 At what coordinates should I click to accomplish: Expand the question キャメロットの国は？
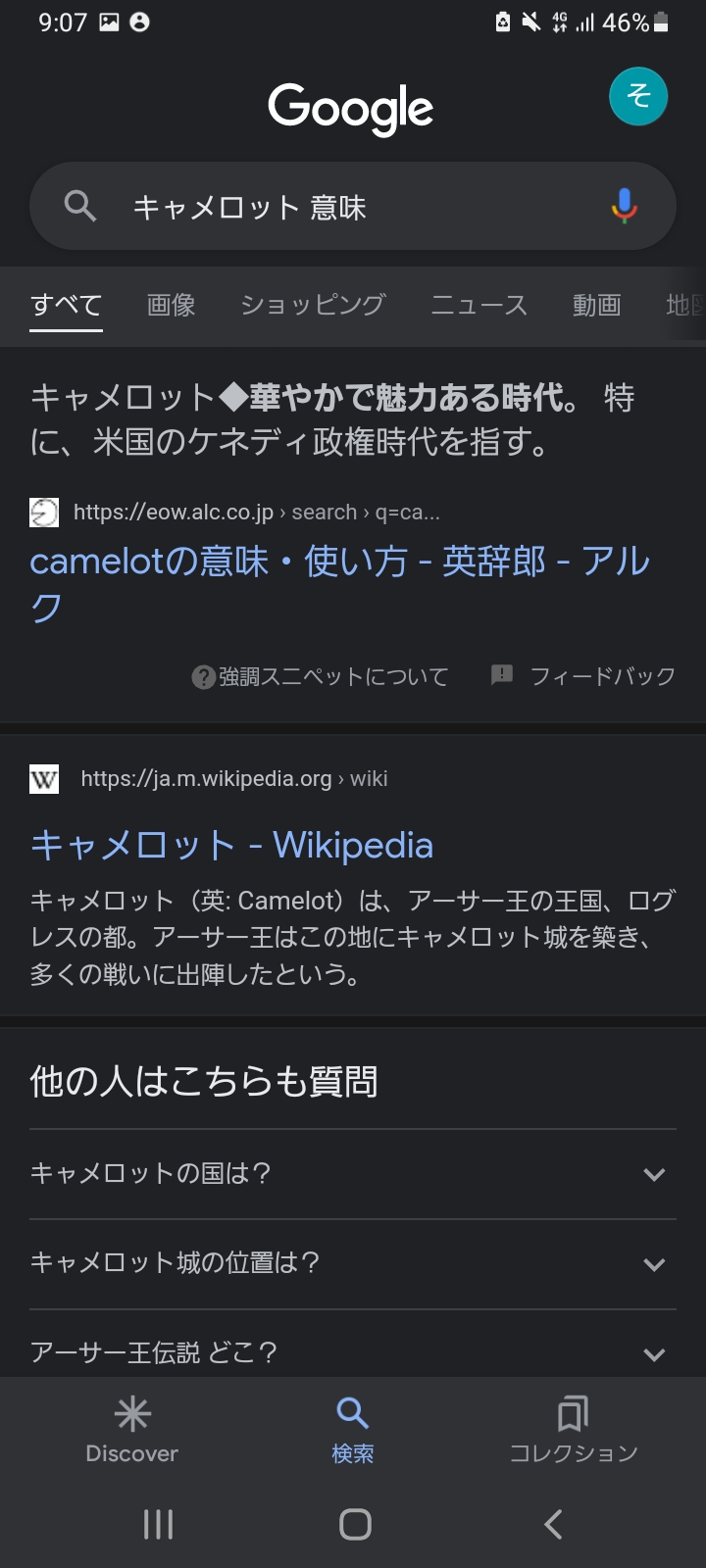353,1174
